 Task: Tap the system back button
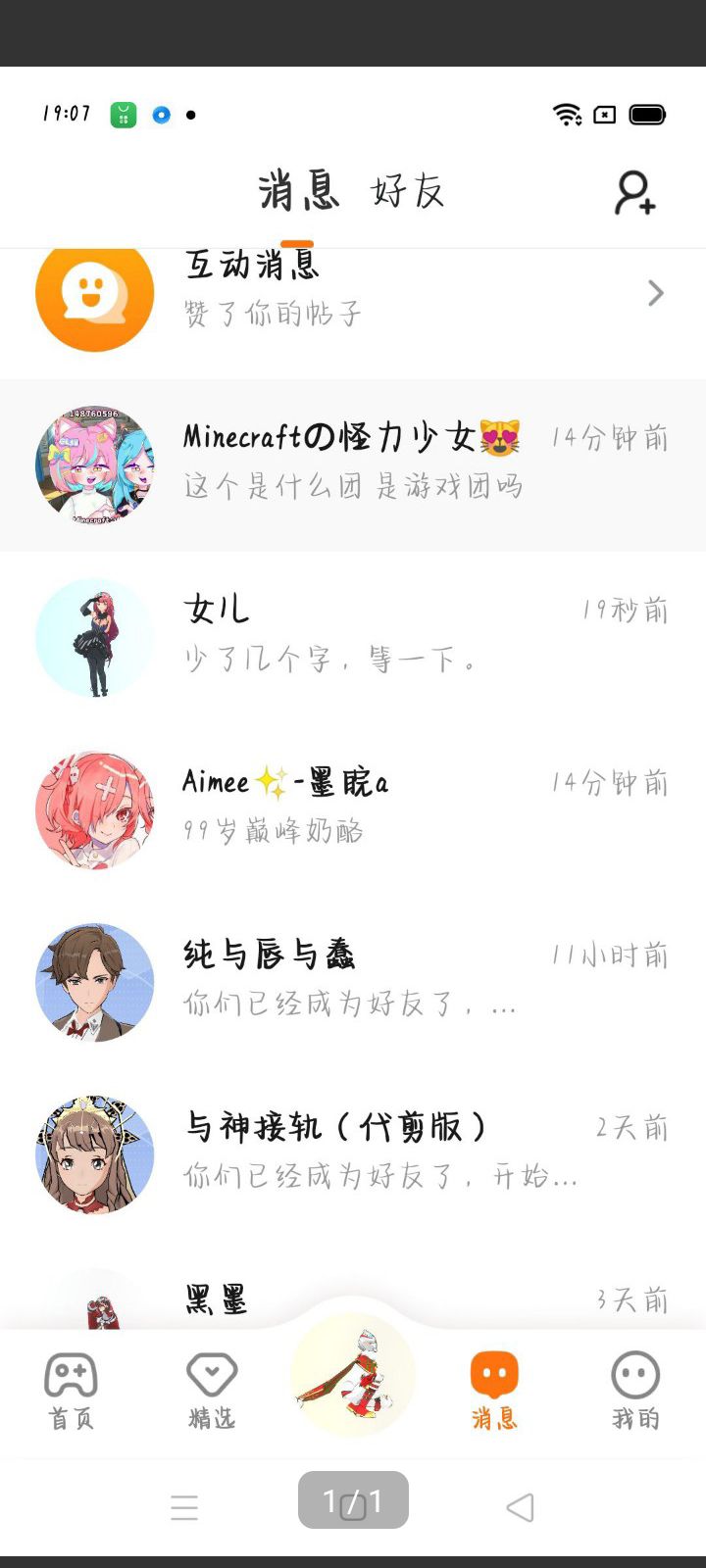point(521,1506)
